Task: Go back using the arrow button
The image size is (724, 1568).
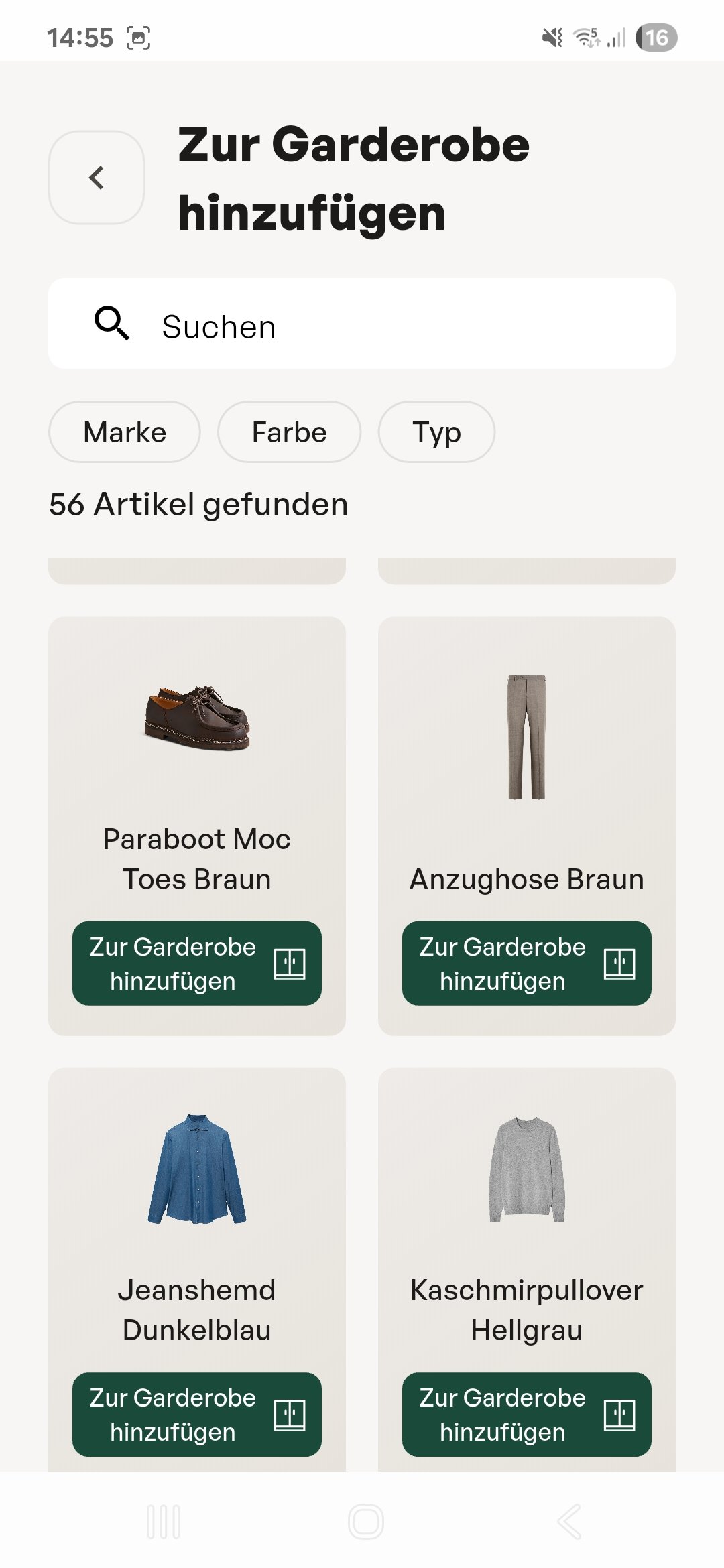Action: tap(97, 178)
